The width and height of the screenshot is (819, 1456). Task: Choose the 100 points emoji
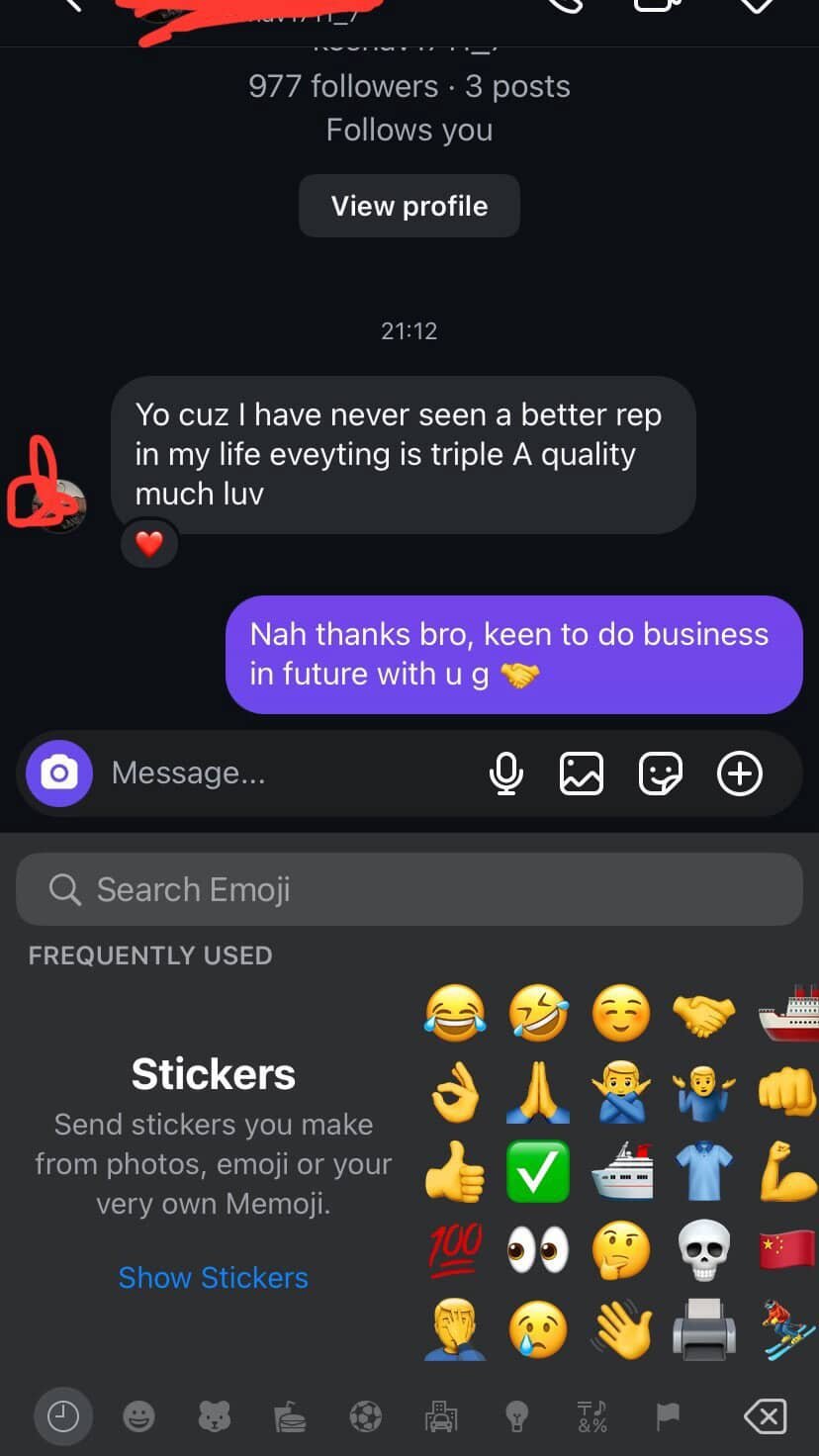tap(455, 1249)
